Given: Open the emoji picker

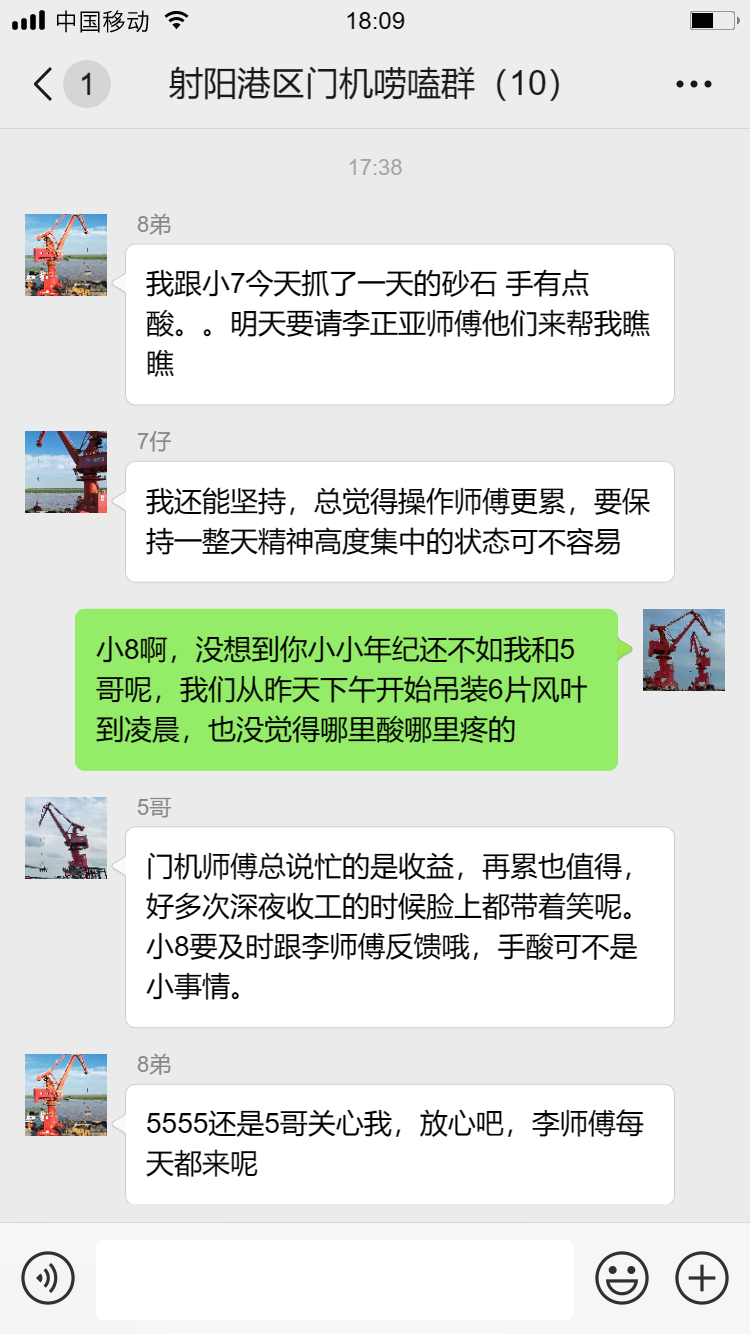Looking at the screenshot, I should coord(621,1277).
